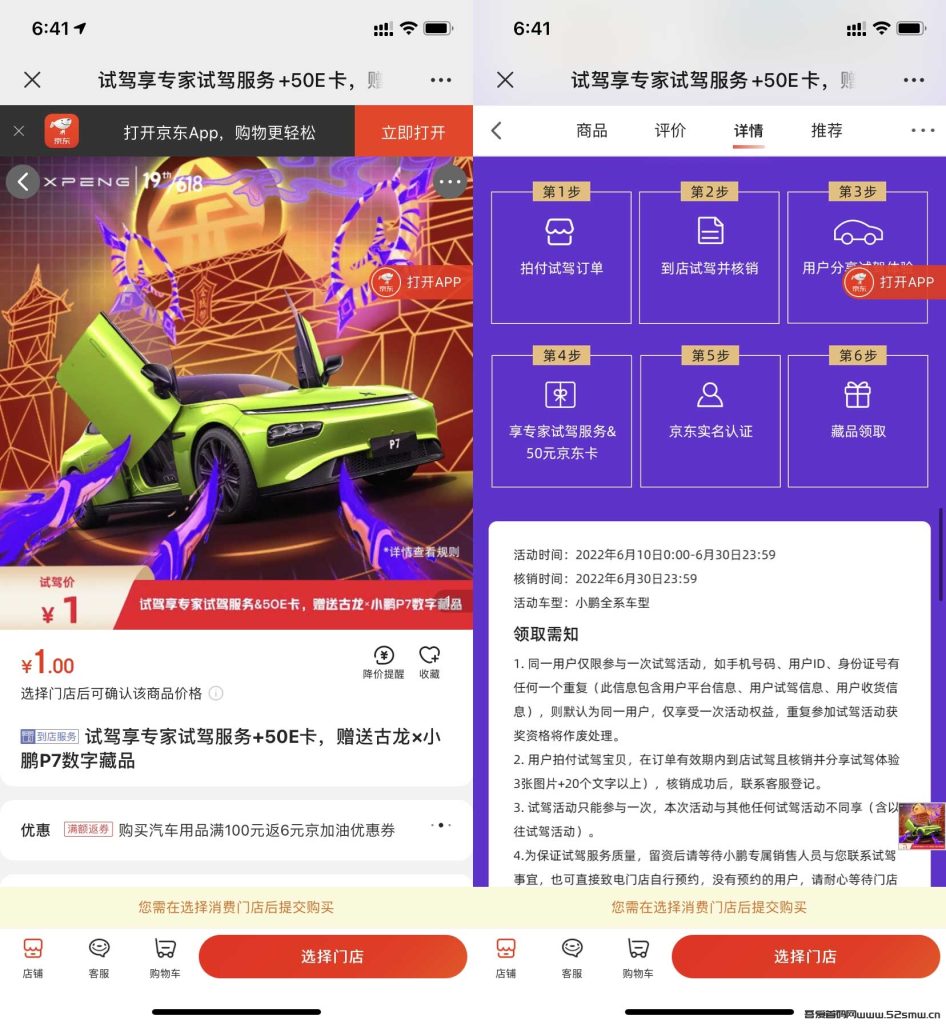Dismiss the 打开京东App banner
This screenshot has width=946, height=1024.
(x=18, y=131)
